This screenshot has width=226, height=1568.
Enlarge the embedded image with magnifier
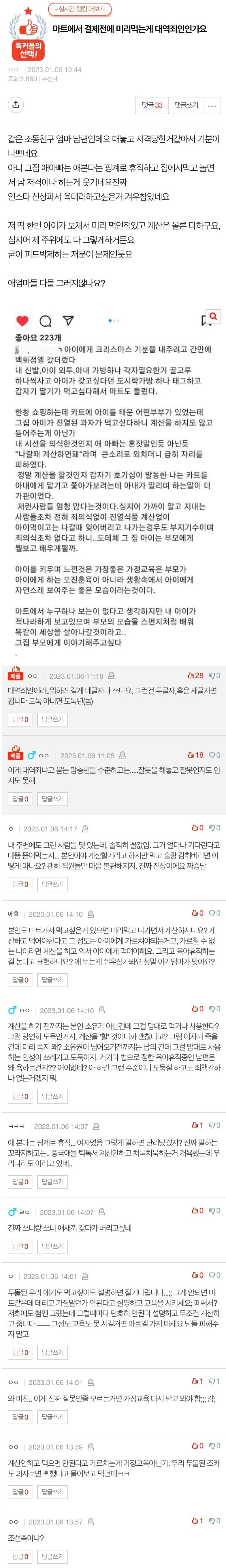[x=213, y=317]
